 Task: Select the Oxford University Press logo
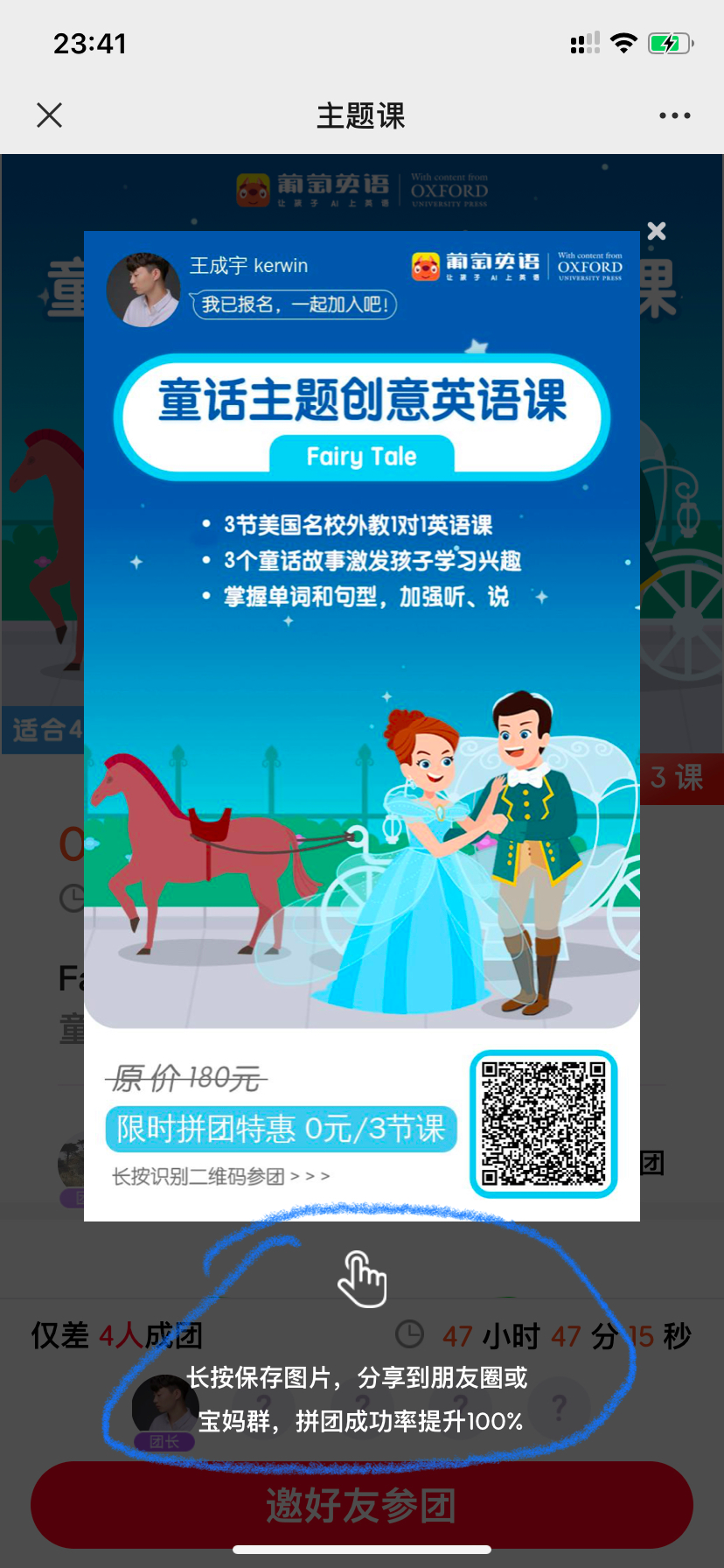click(588, 265)
